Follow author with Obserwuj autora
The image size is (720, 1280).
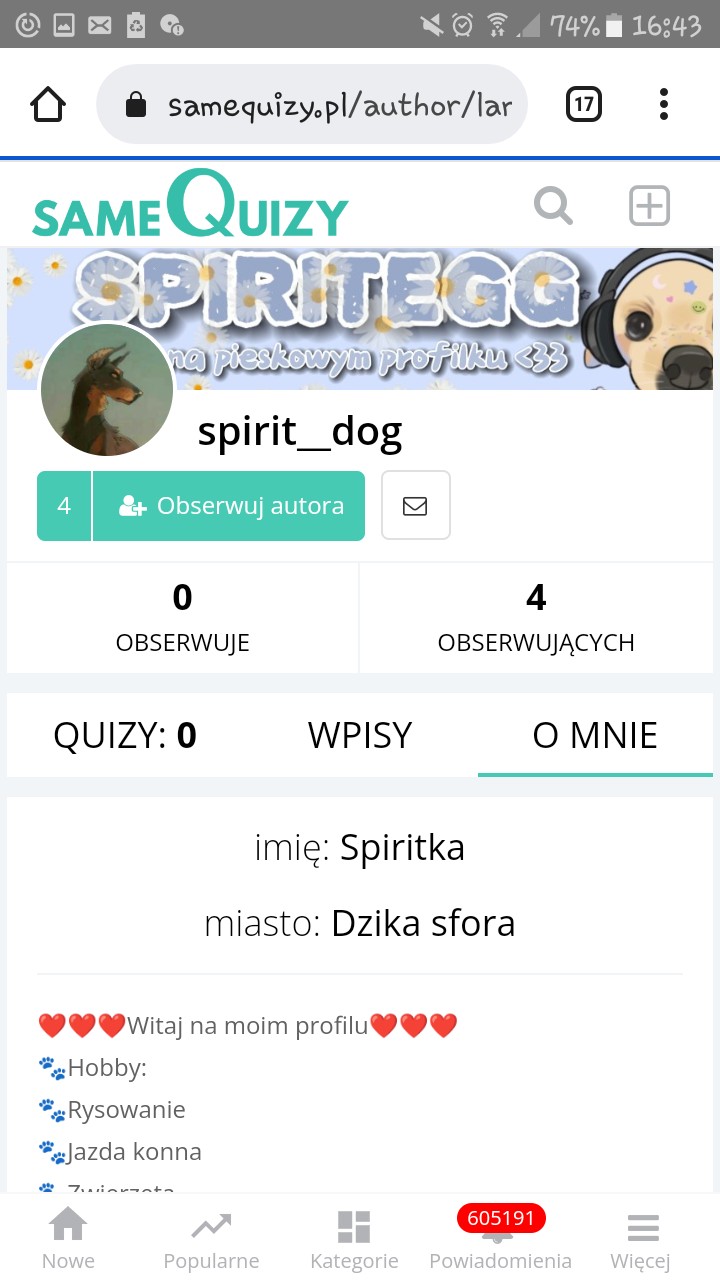point(229,506)
